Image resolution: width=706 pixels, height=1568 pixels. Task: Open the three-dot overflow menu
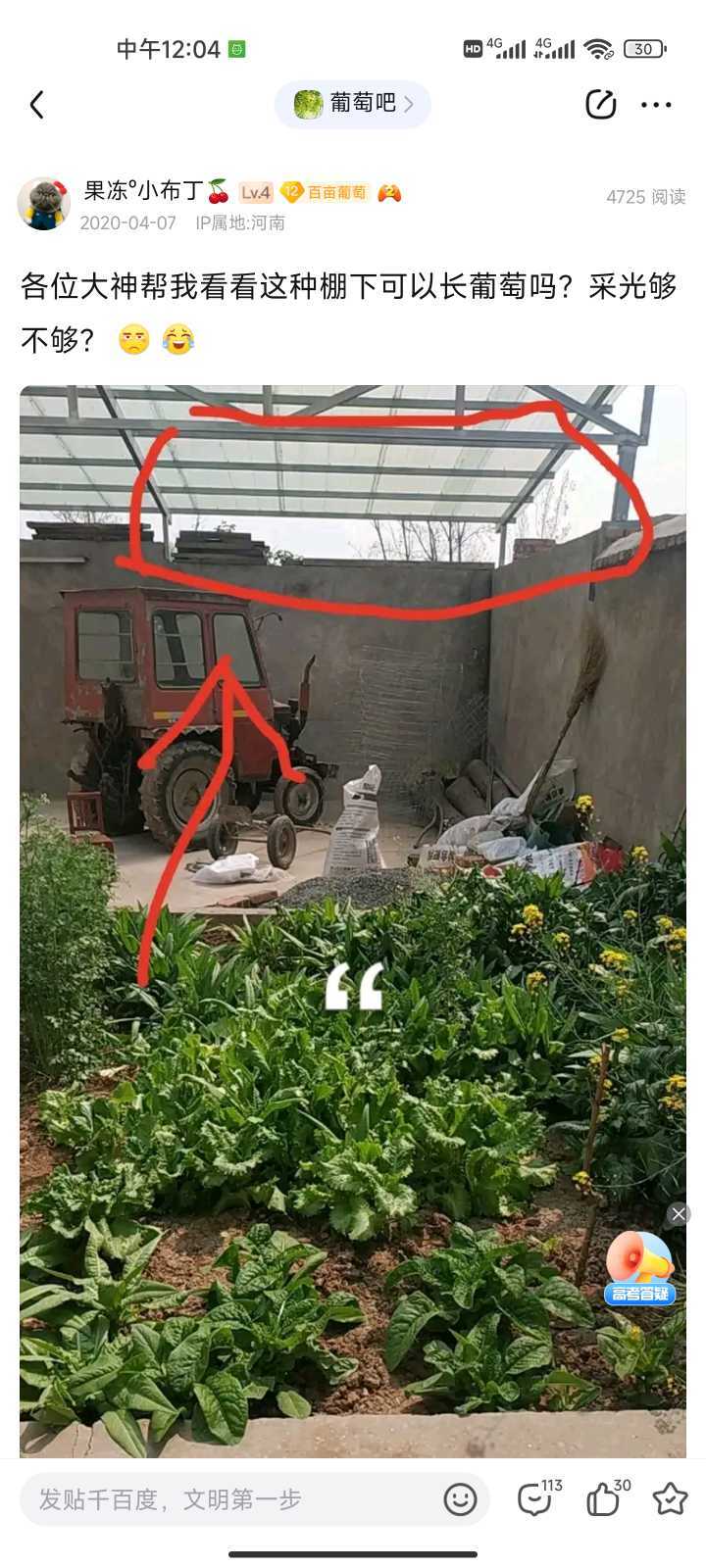(656, 105)
